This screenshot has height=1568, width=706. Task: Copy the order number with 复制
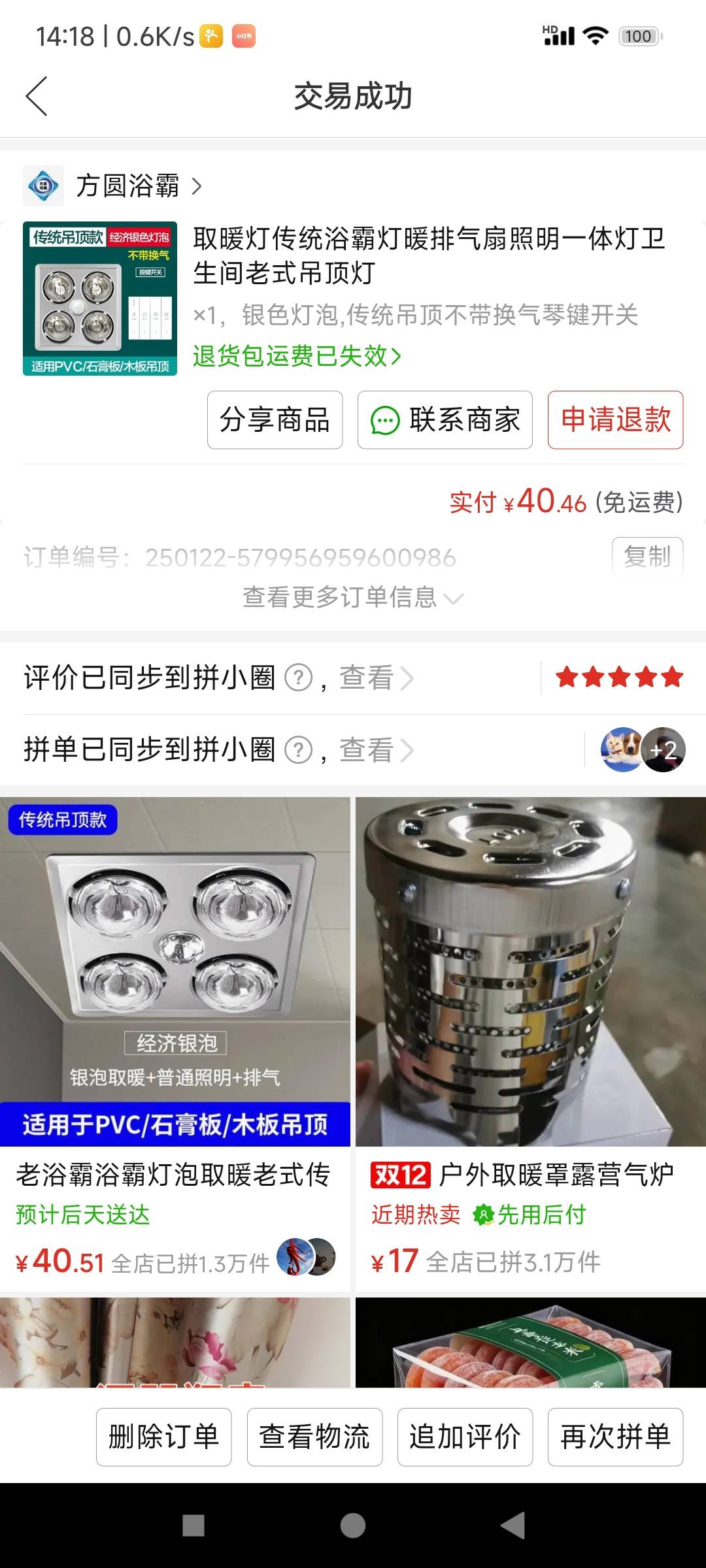(x=647, y=557)
